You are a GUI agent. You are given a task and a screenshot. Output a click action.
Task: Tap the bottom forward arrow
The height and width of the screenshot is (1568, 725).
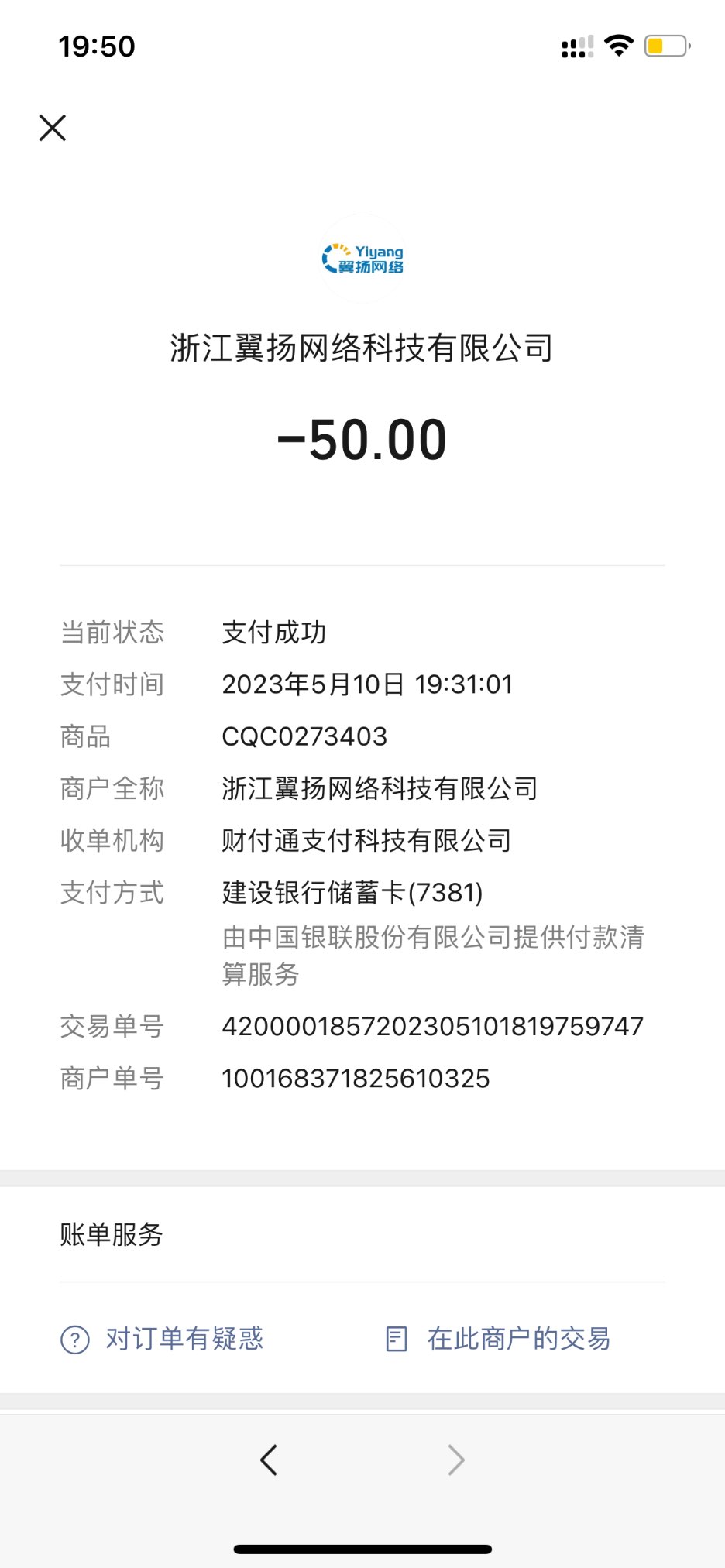point(456,1460)
